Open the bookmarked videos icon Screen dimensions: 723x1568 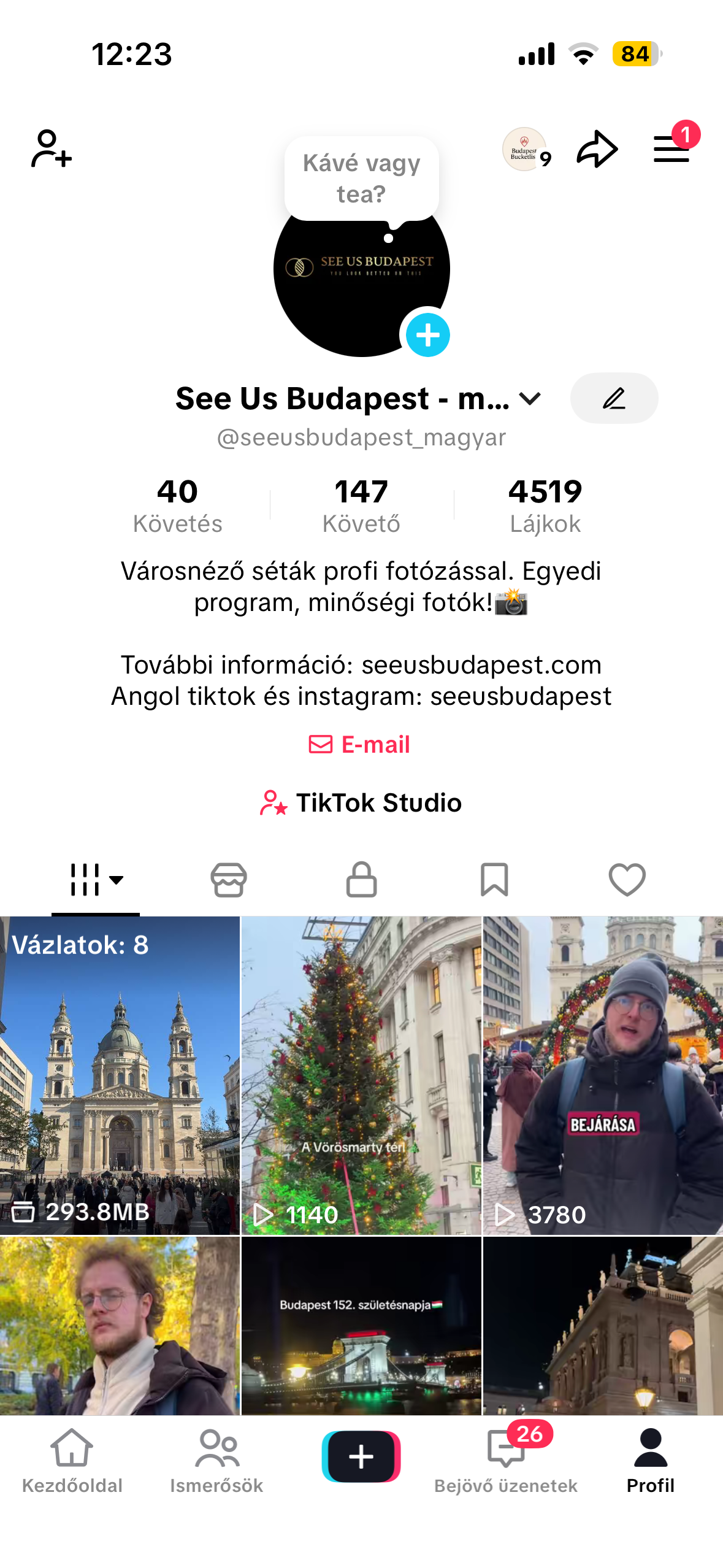pyautogui.click(x=494, y=881)
